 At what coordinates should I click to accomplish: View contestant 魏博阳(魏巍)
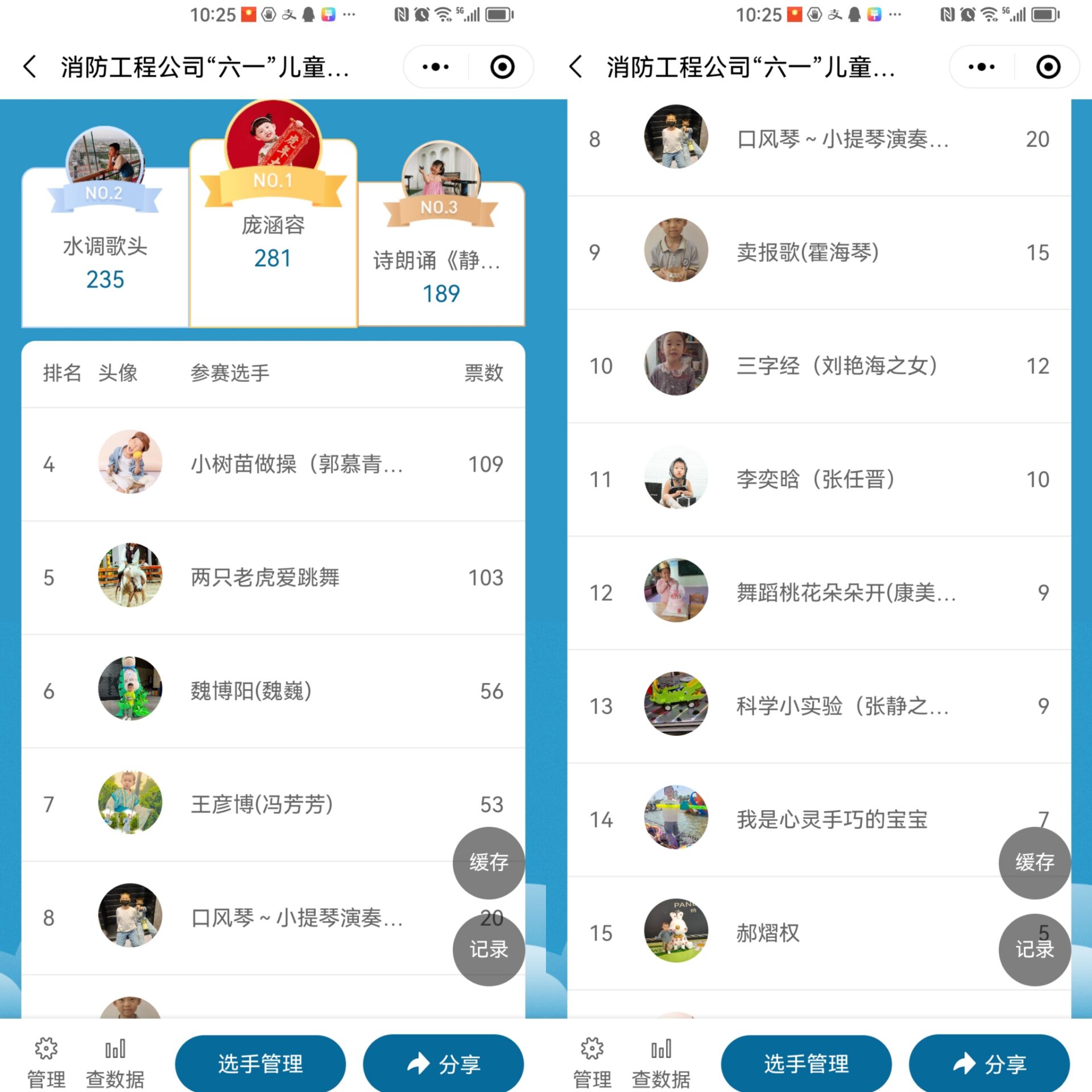(251, 691)
